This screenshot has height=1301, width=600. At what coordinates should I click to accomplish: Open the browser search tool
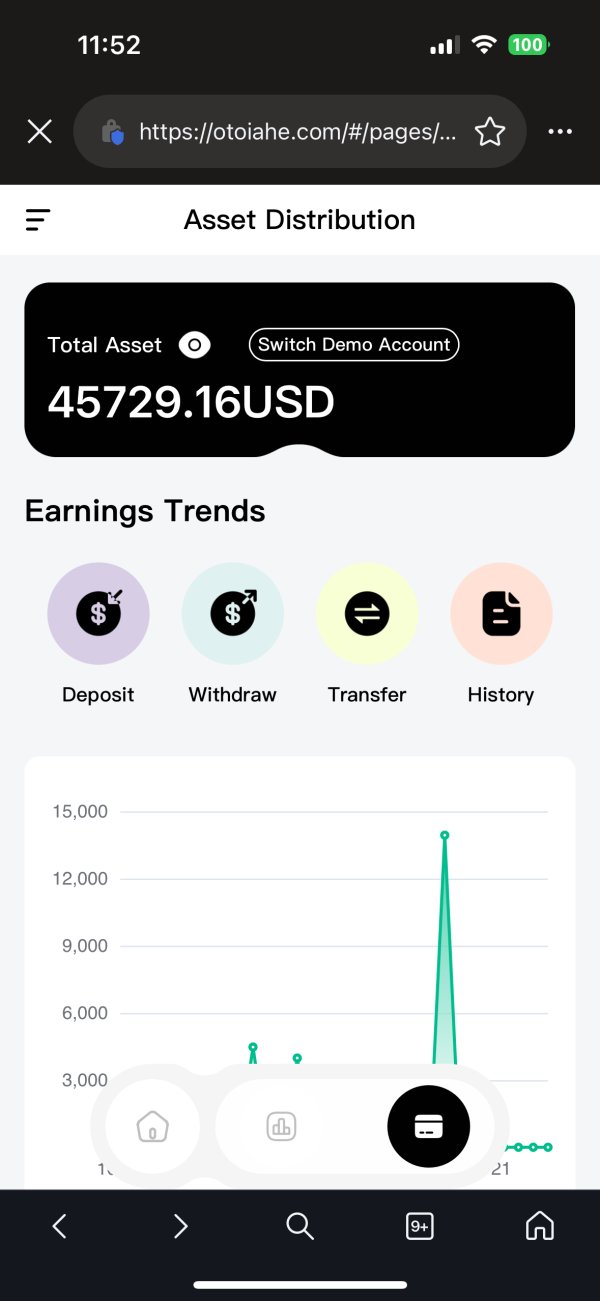(x=300, y=1226)
